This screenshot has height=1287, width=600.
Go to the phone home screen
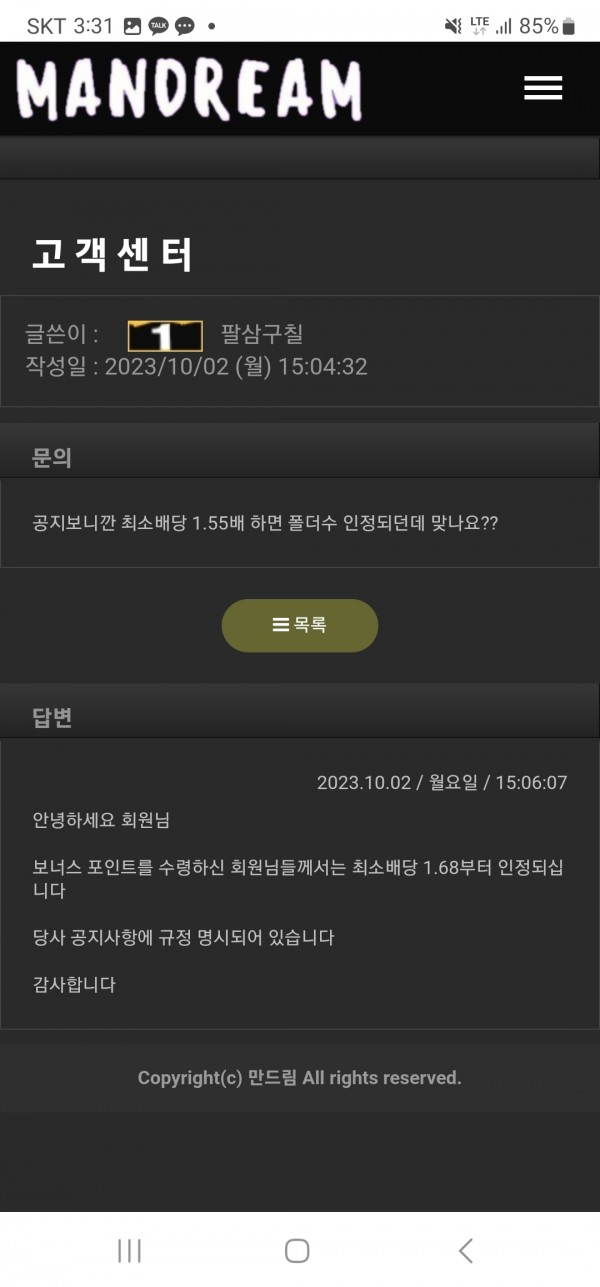point(297,1250)
